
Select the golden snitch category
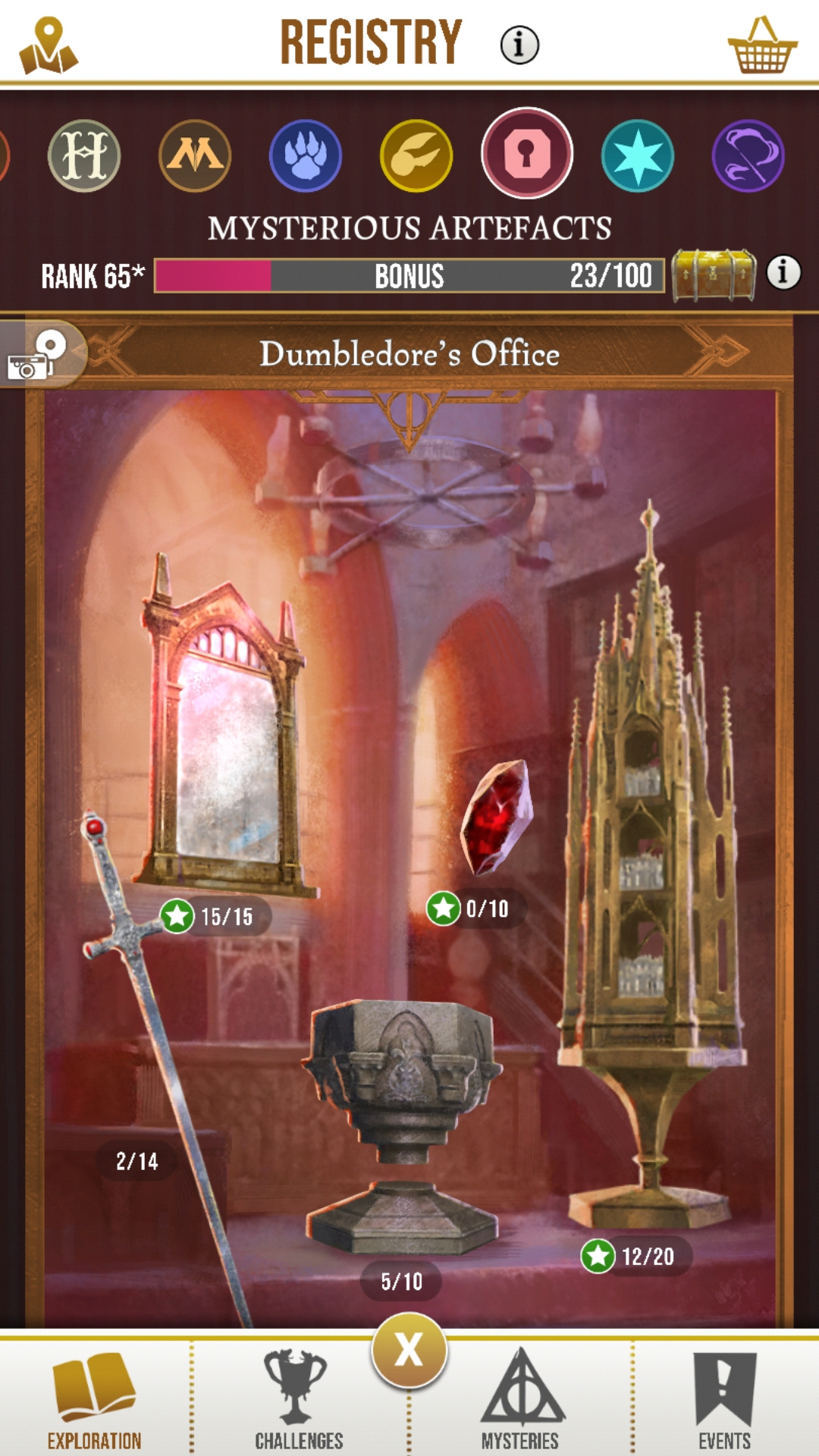click(416, 156)
